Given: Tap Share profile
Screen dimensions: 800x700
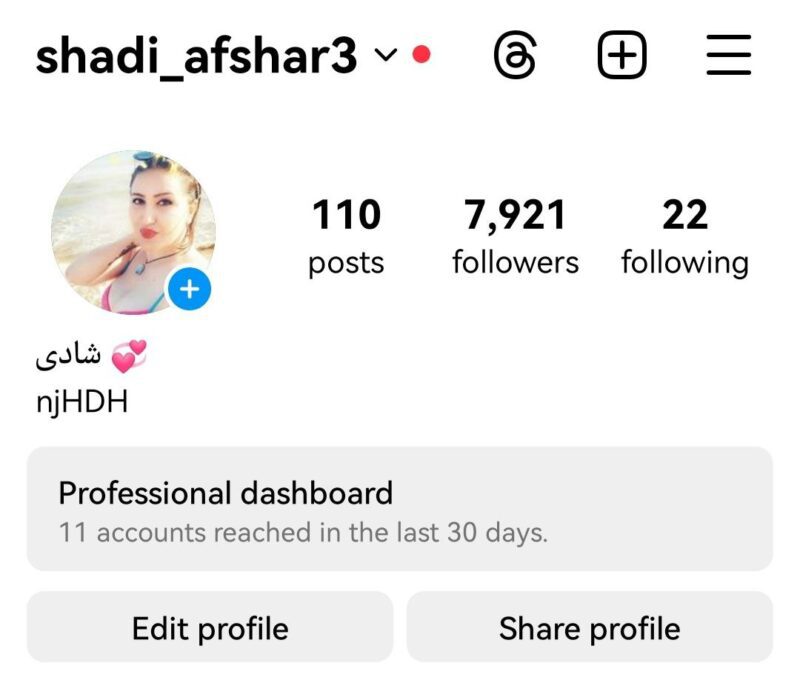Looking at the screenshot, I should pyautogui.click(x=589, y=628).
